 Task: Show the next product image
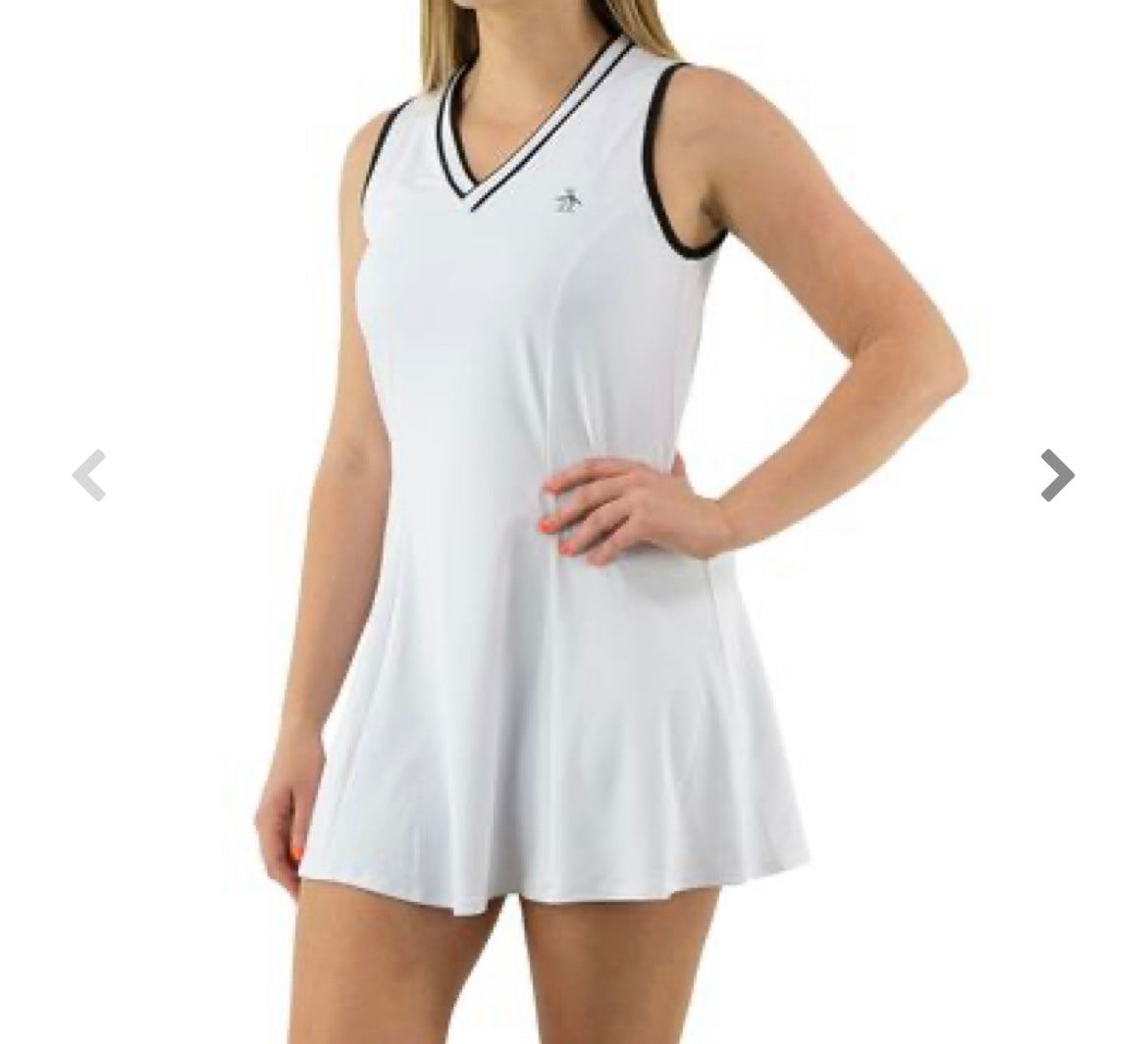tap(1057, 476)
